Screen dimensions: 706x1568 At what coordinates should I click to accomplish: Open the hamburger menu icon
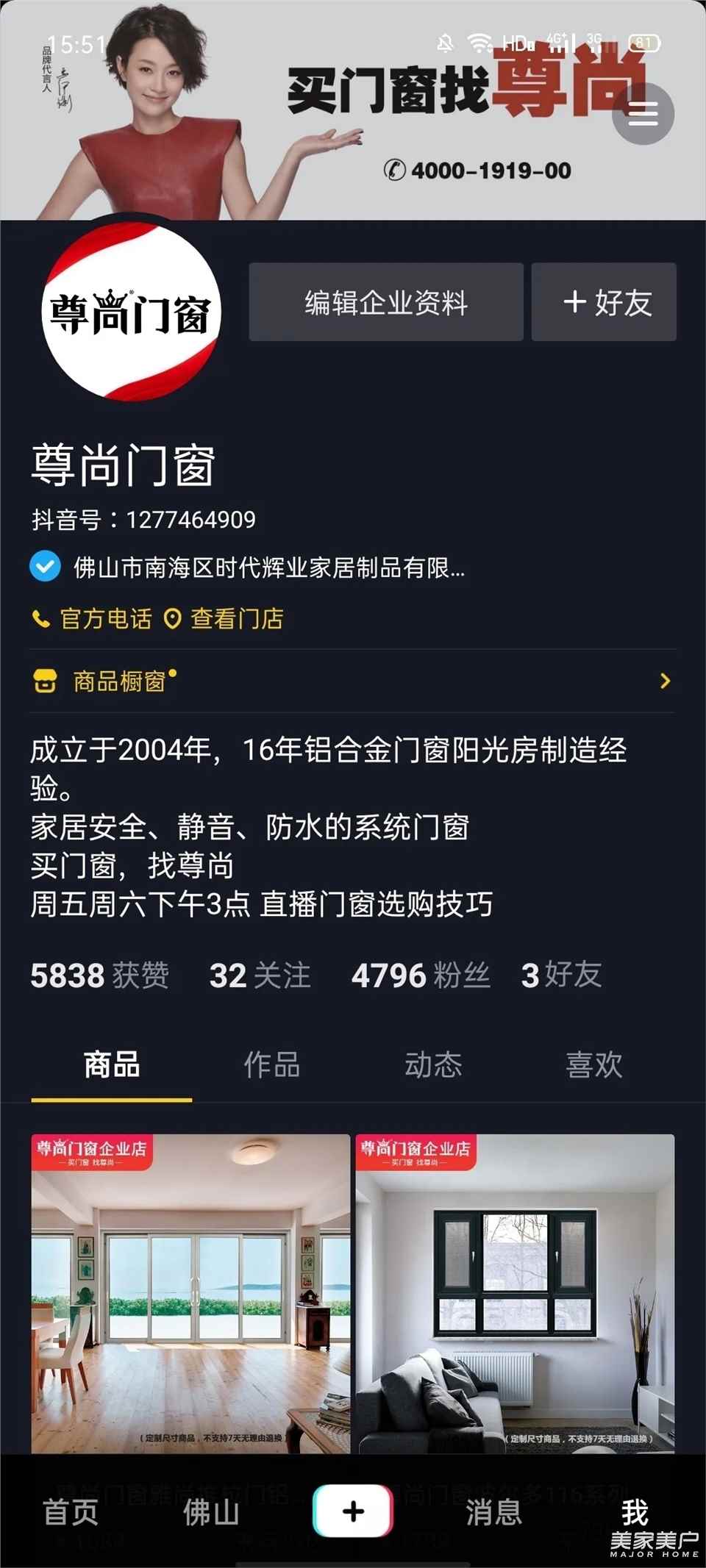click(643, 115)
